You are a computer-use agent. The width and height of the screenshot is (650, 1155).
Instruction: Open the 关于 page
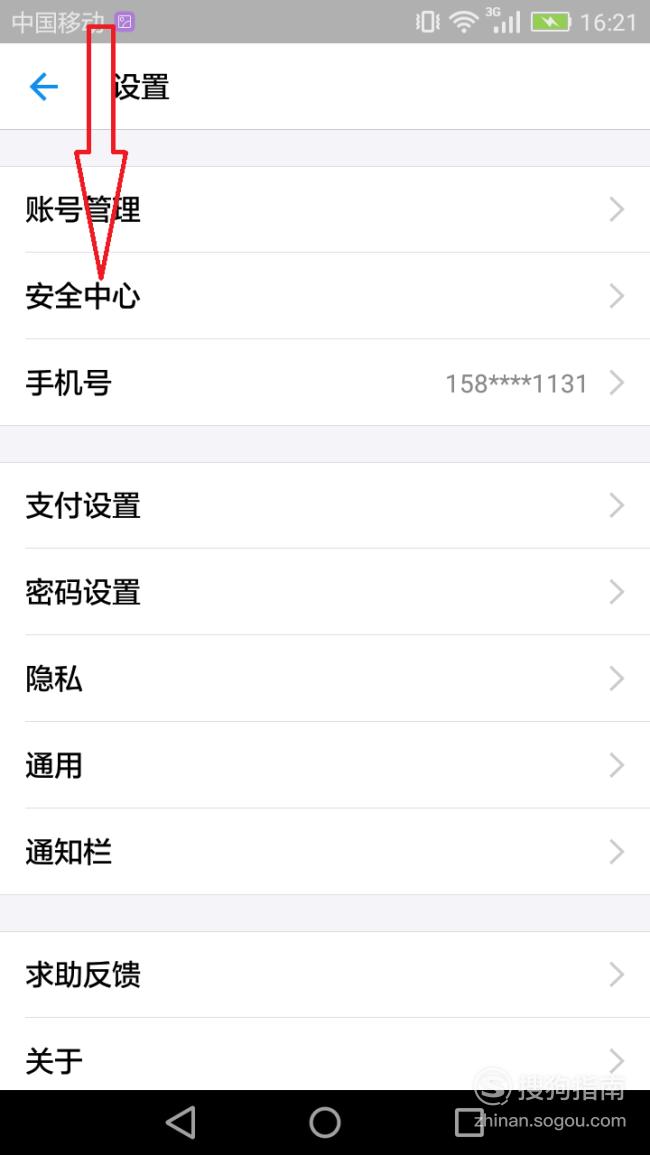(325, 1055)
